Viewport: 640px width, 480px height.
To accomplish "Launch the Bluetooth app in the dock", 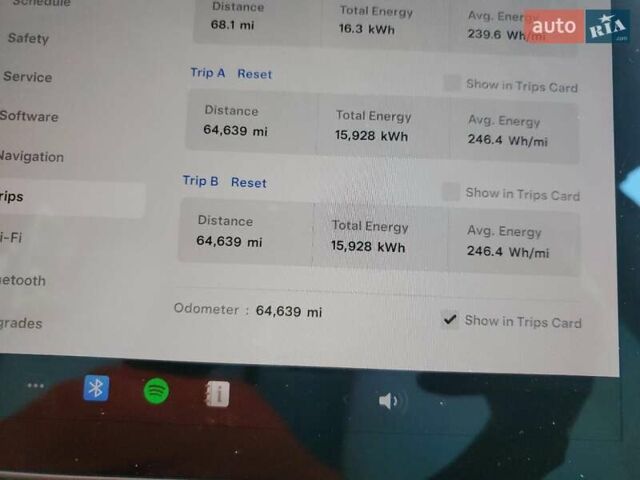I will click(x=96, y=388).
